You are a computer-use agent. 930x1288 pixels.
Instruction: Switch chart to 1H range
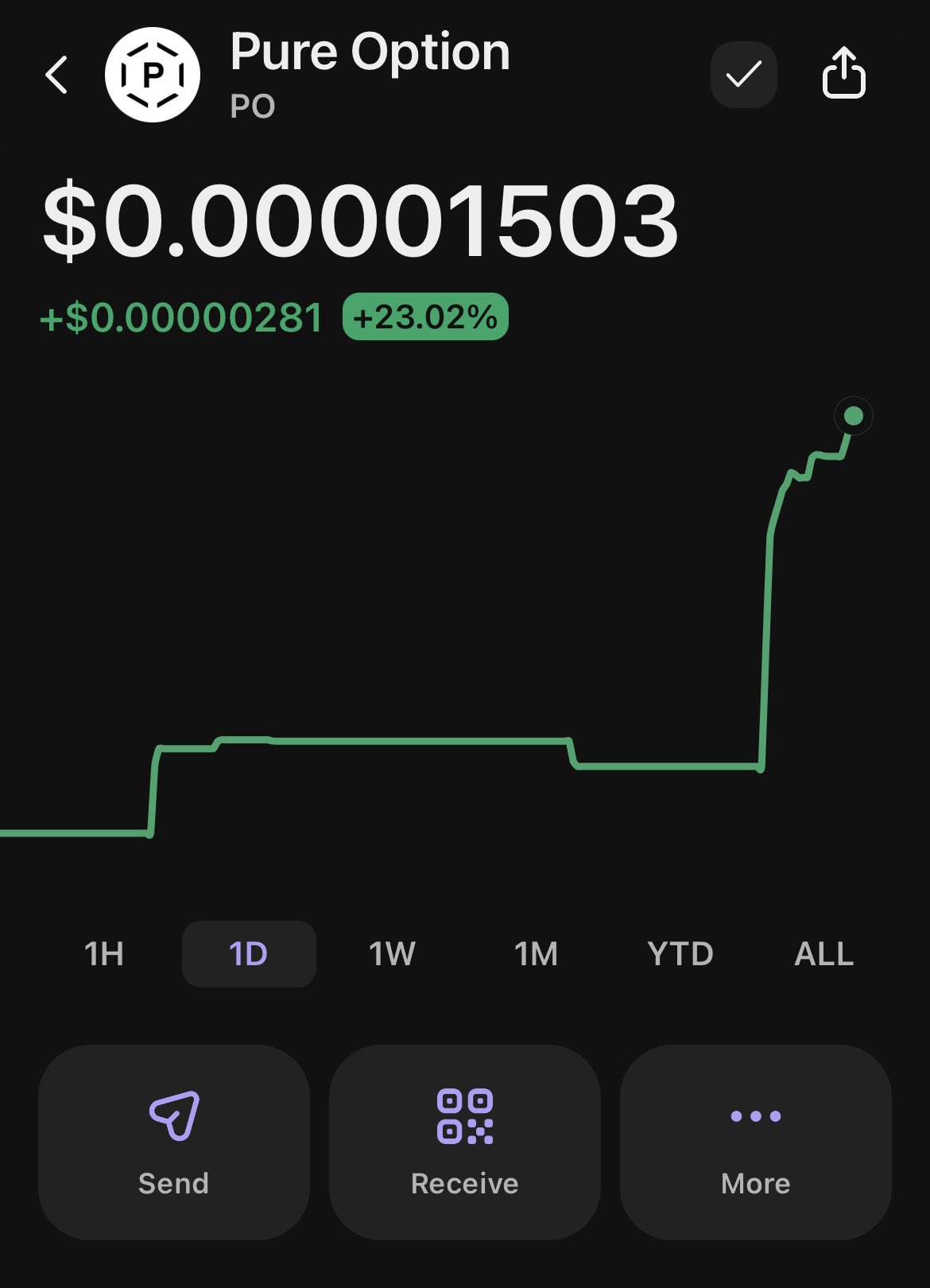(104, 954)
